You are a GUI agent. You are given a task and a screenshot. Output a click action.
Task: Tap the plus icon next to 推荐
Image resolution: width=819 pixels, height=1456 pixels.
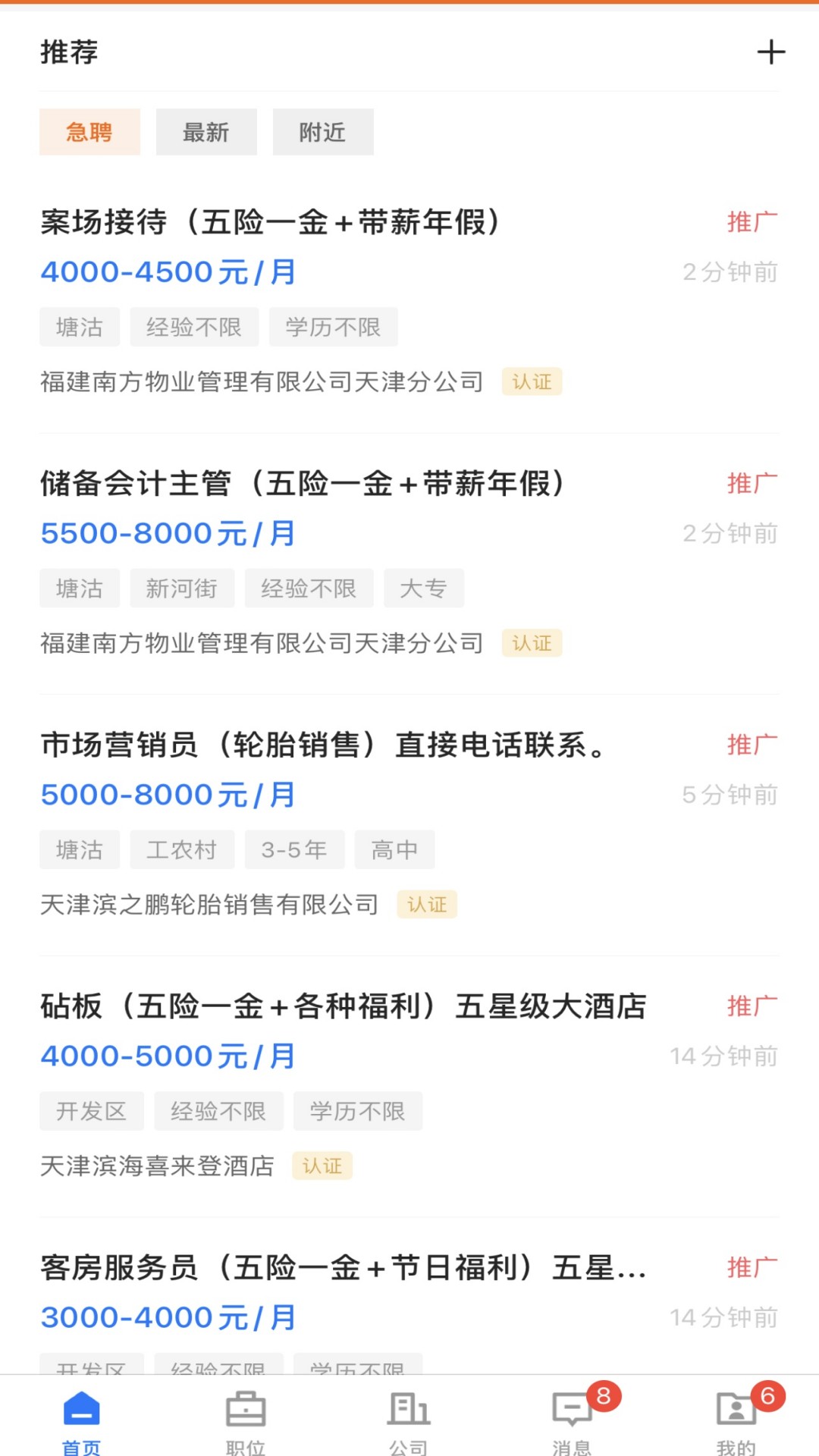[771, 52]
